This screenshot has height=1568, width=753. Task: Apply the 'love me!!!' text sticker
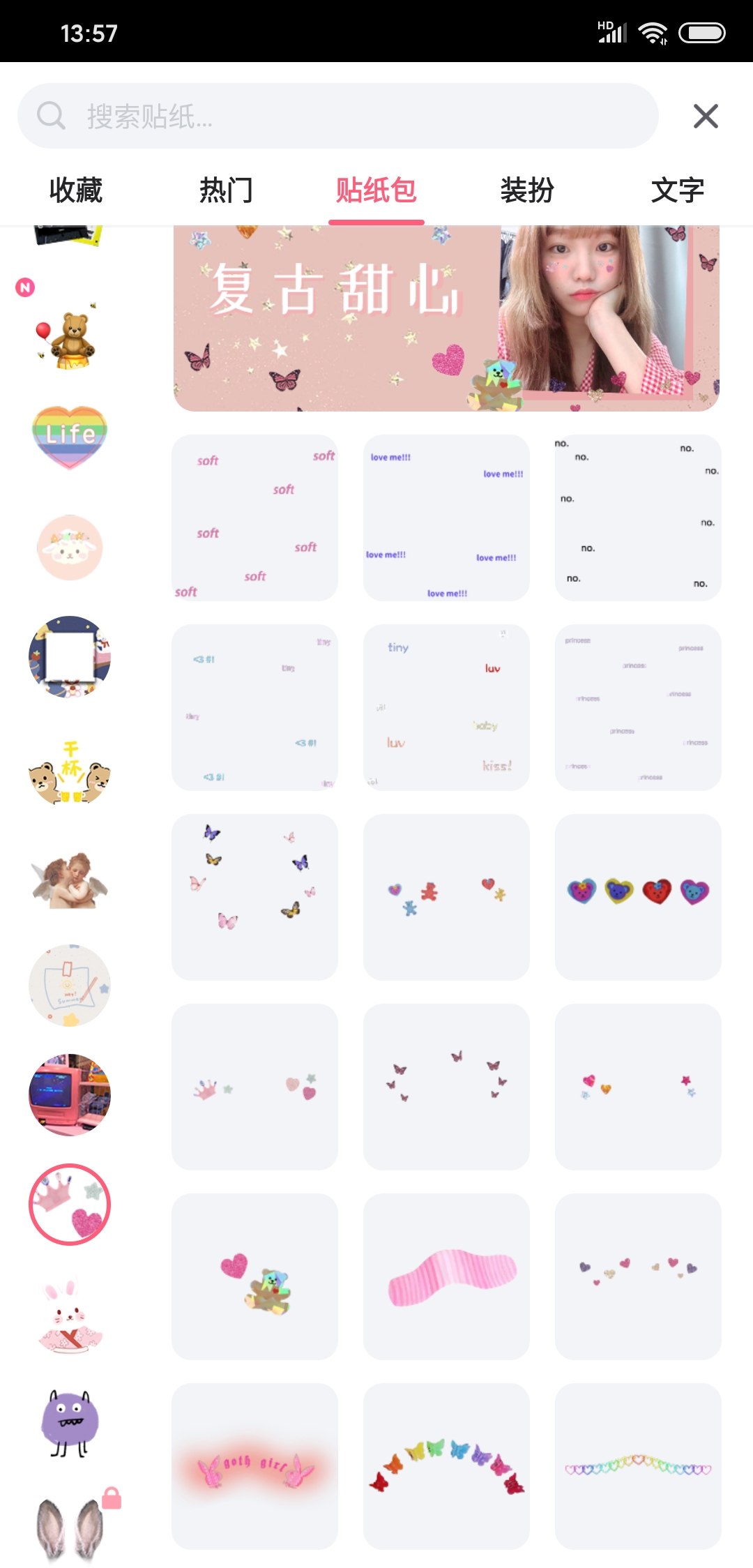pyautogui.click(x=446, y=518)
